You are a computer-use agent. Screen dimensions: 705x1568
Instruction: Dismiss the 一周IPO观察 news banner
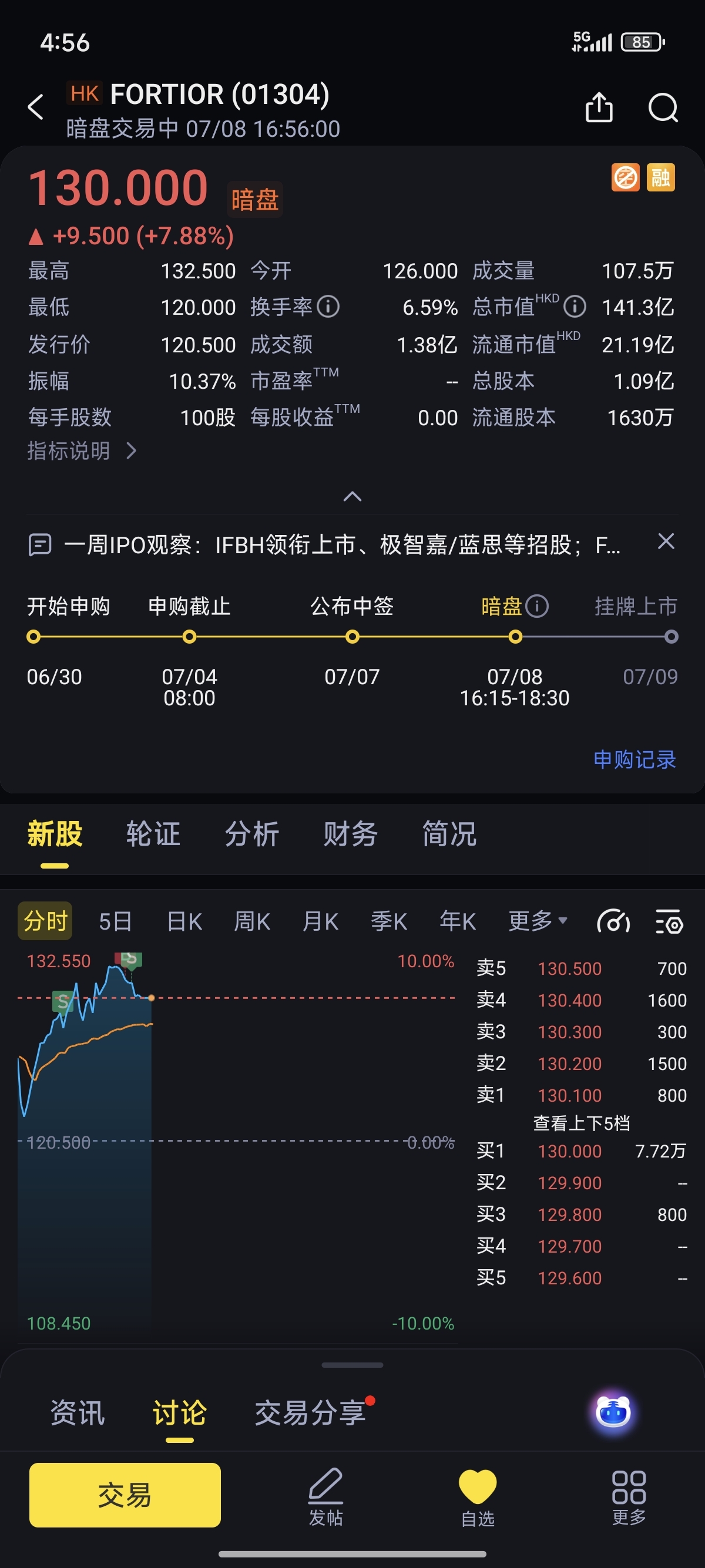point(666,541)
